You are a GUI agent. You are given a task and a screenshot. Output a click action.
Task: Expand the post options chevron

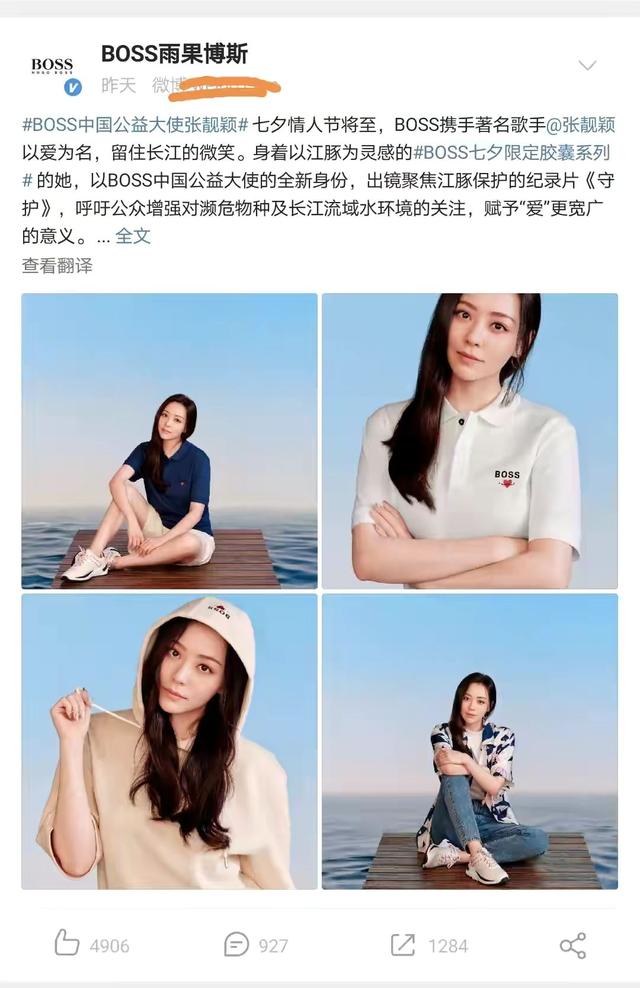tap(587, 66)
